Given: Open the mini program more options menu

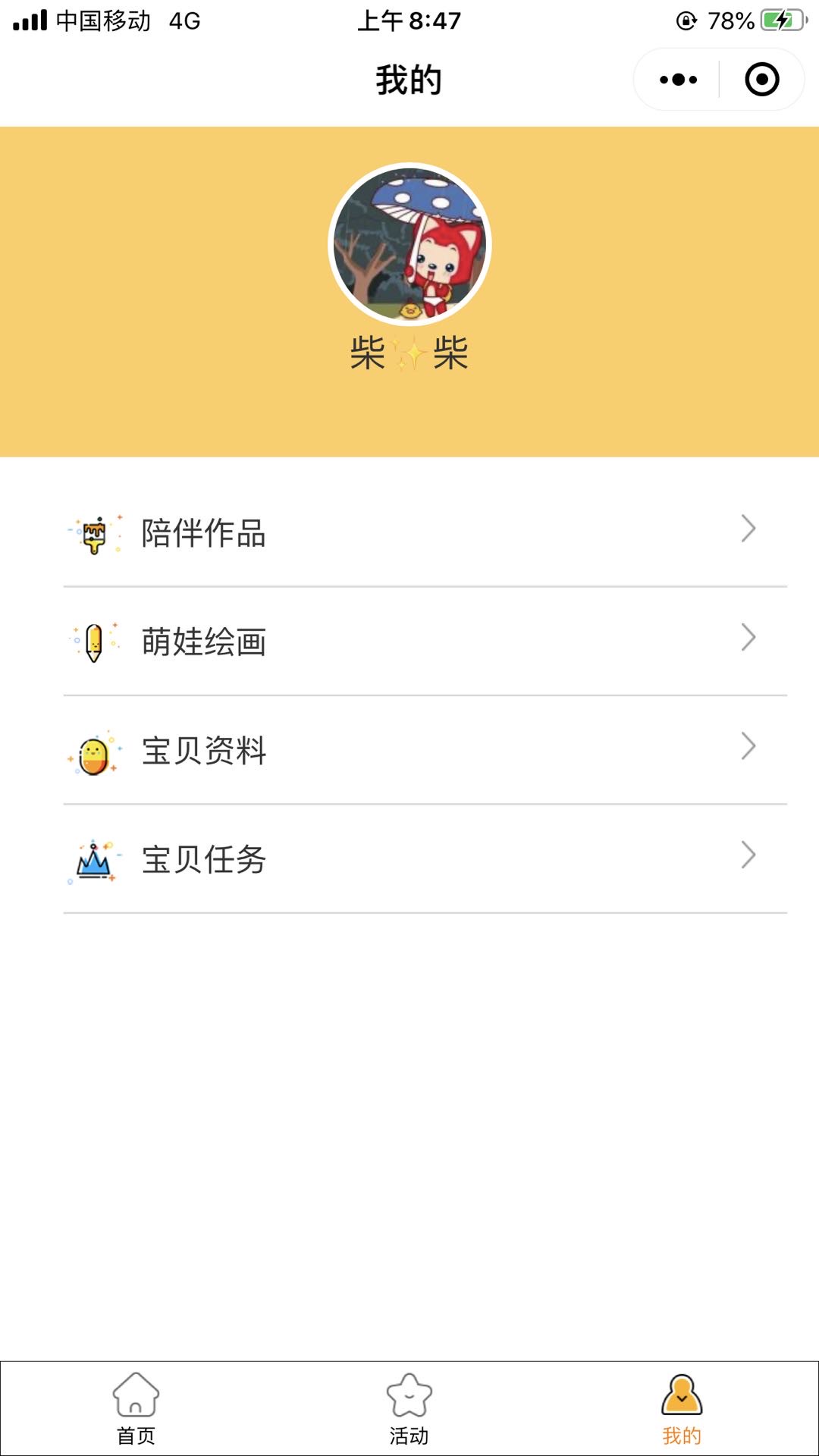Looking at the screenshot, I should pyautogui.click(x=678, y=80).
